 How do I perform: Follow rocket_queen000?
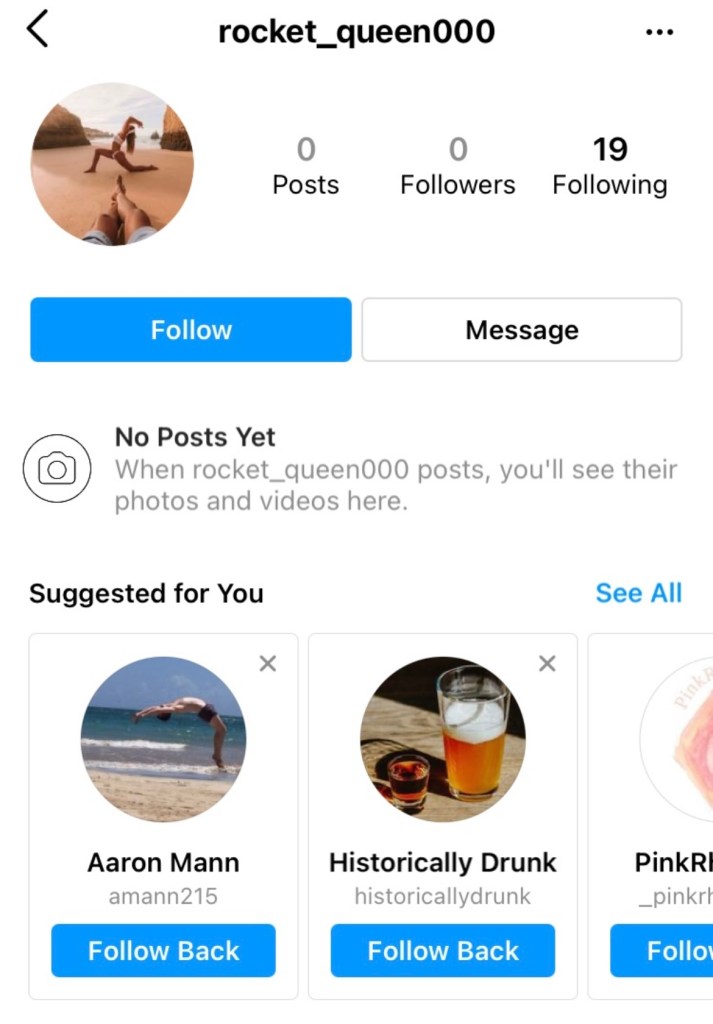pyautogui.click(x=191, y=329)
